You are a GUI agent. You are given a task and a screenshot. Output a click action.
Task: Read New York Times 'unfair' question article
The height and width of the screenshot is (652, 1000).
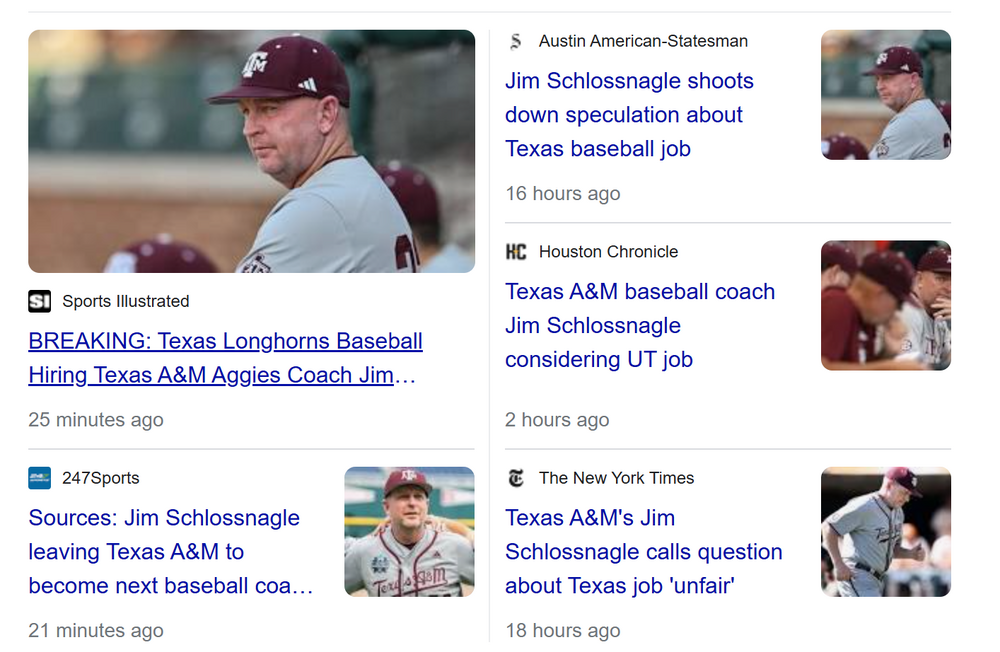point(643,551)
